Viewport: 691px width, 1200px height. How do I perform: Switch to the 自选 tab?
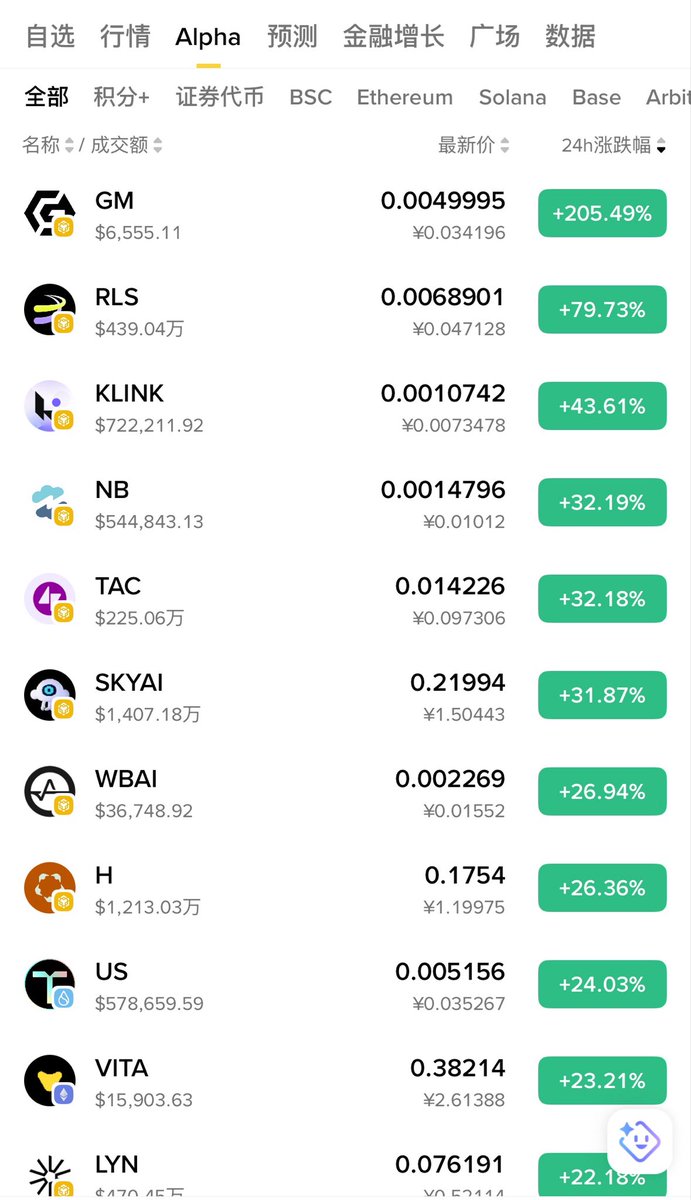50,37
